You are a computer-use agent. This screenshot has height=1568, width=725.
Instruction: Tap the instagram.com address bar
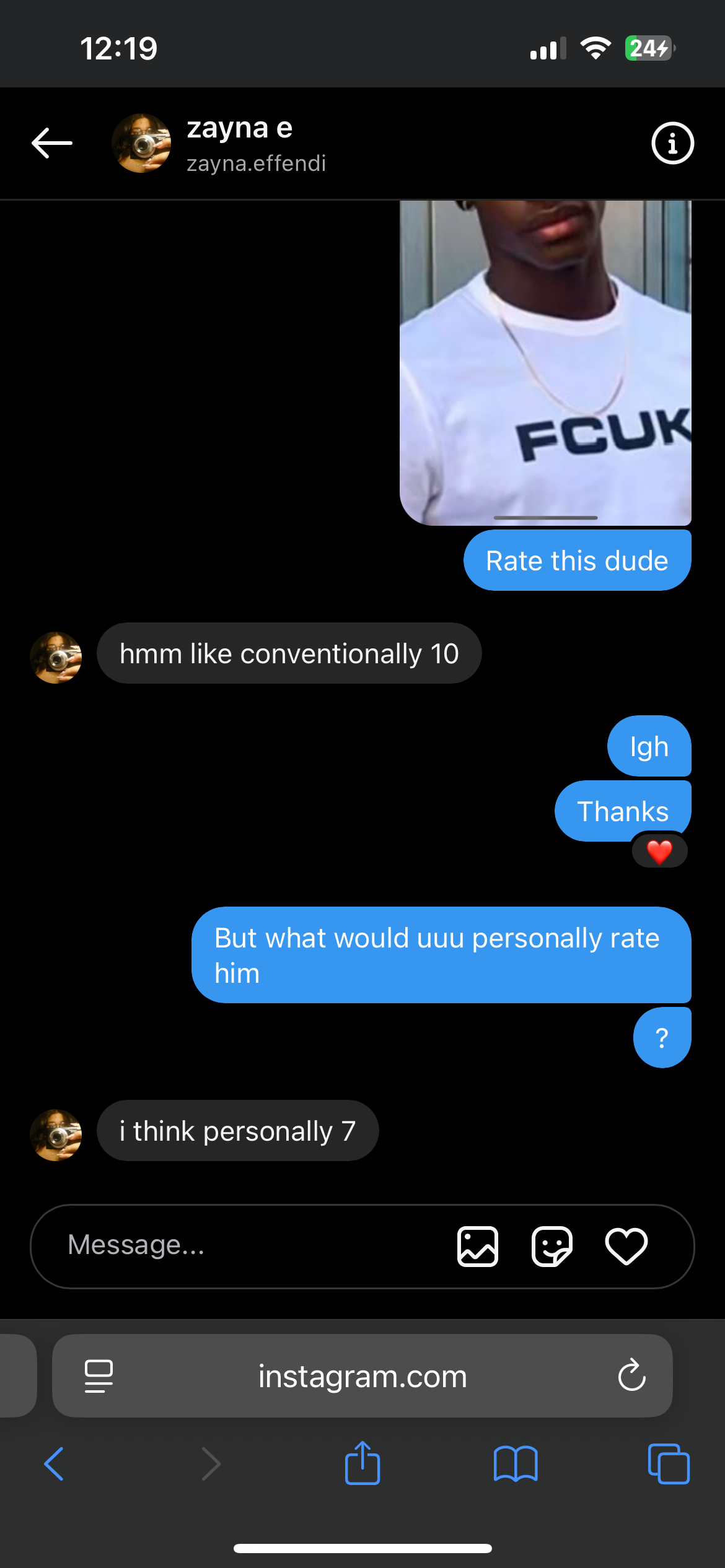click(x=362, y=1376)
